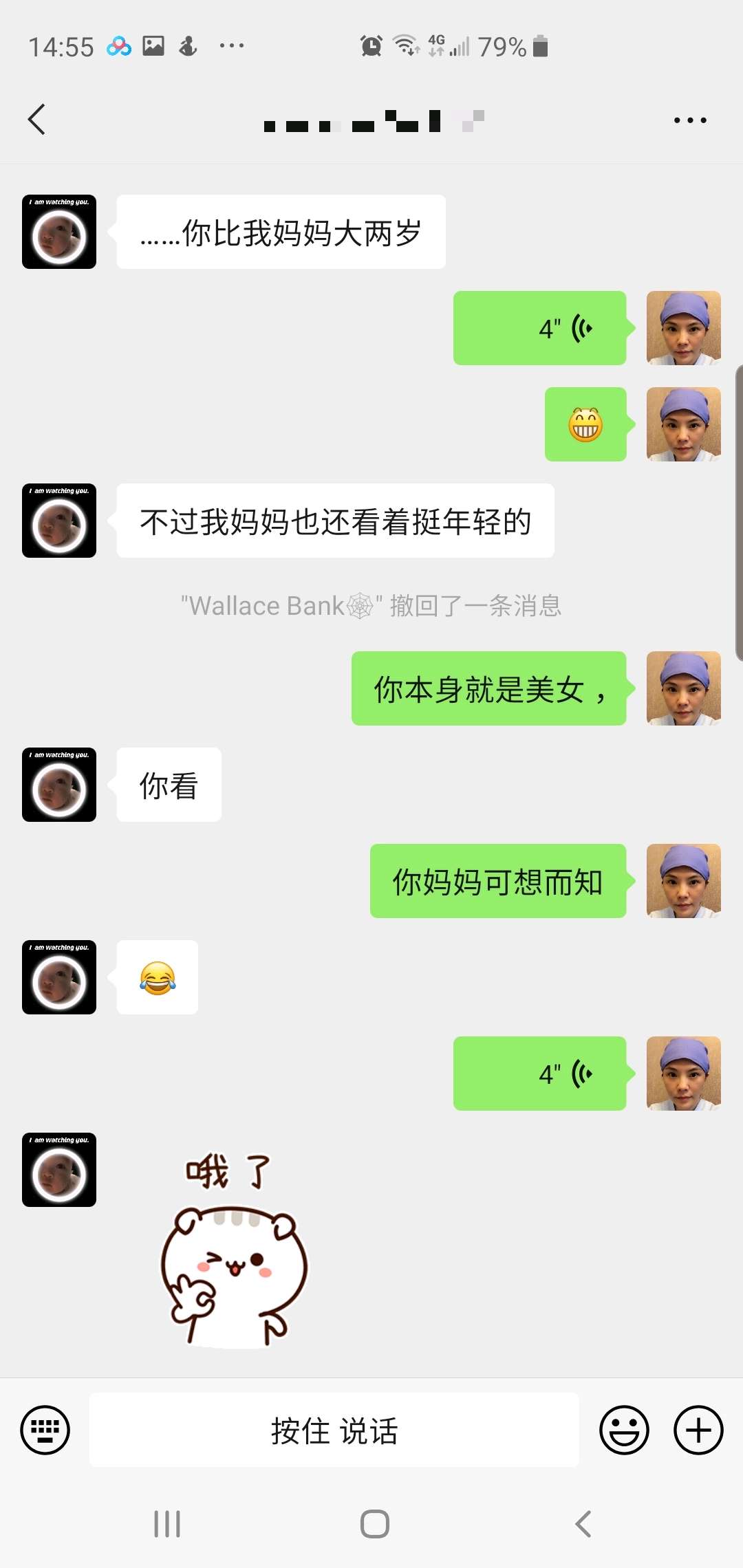Open the plus attachment menu

(698, 1430)
